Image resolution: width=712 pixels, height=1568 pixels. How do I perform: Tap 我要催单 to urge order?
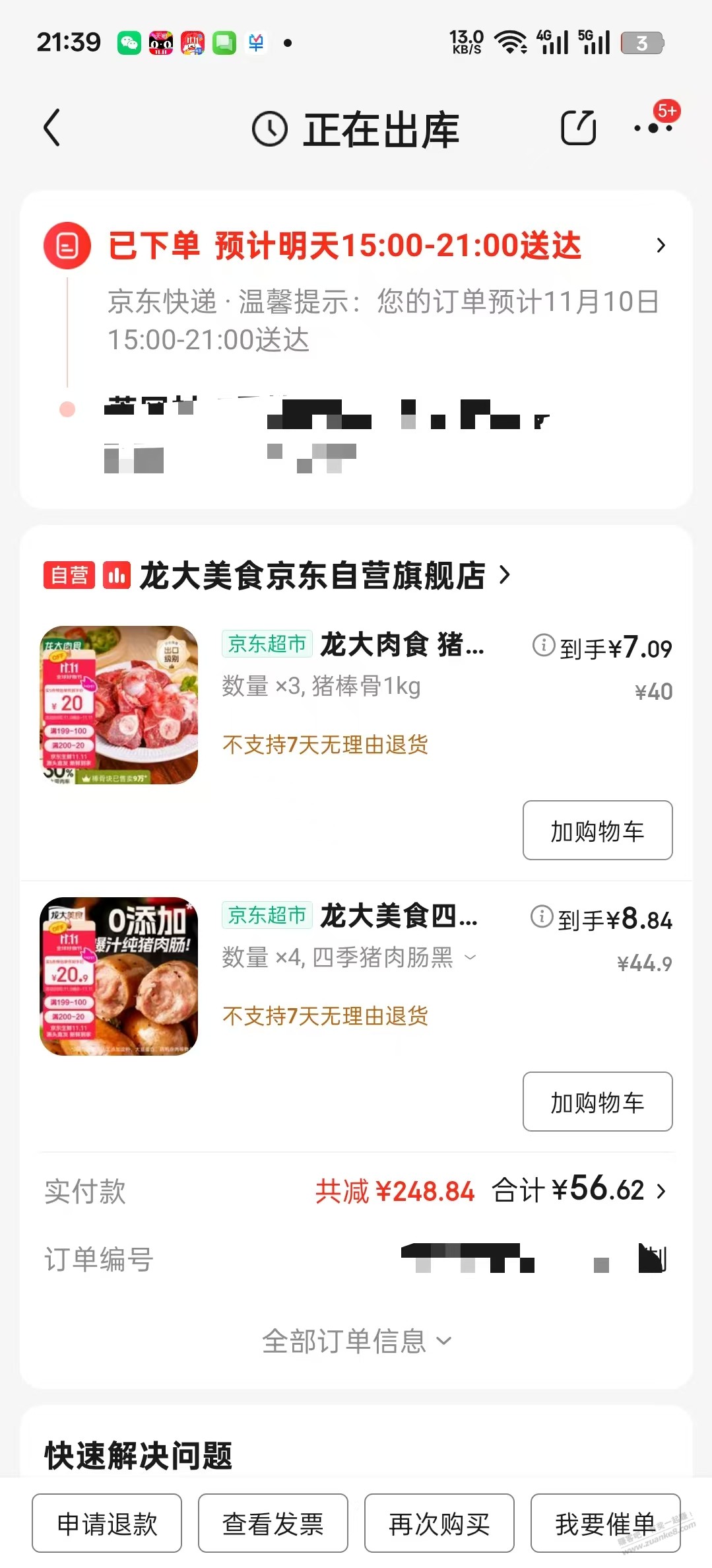pos(605,1523)
